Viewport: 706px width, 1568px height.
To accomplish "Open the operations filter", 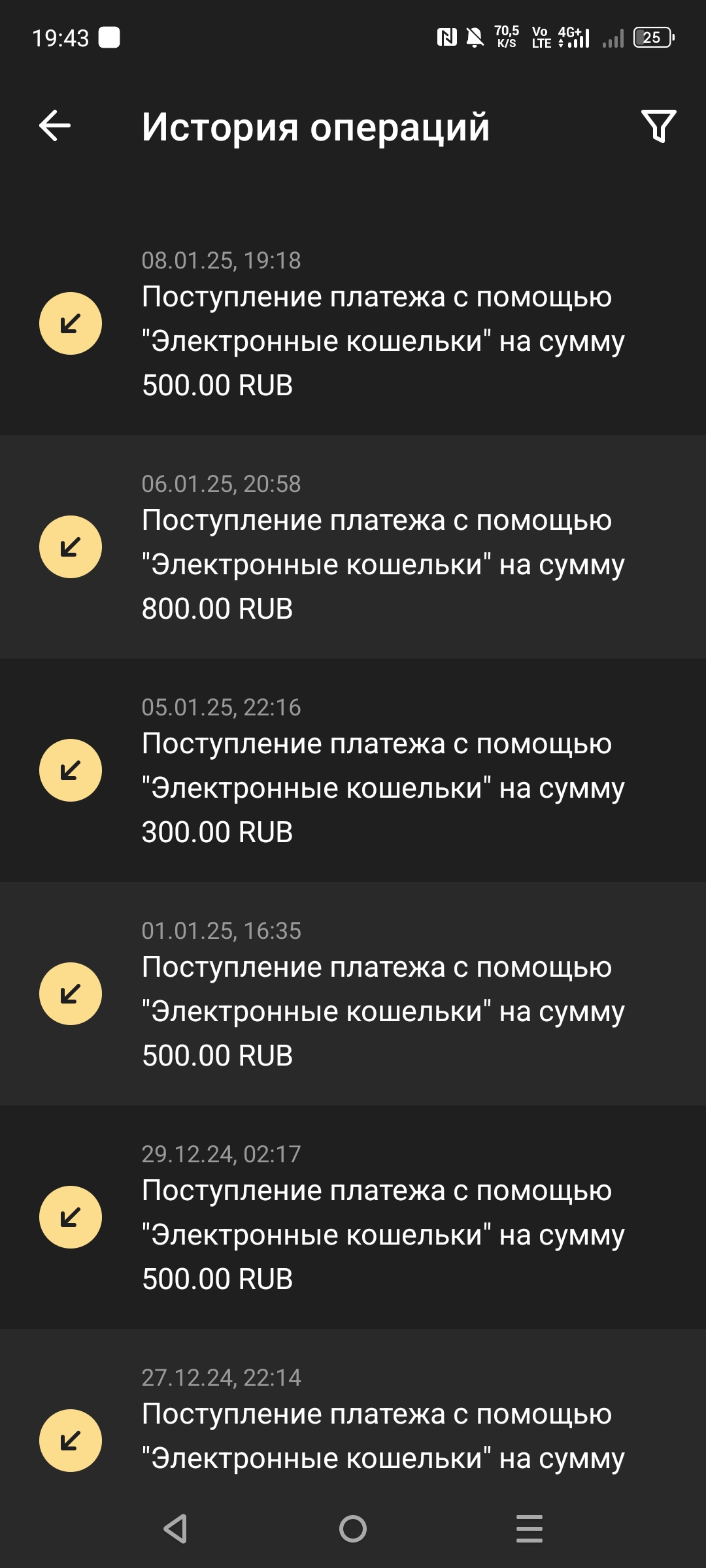I will click(x=658, y=125).
